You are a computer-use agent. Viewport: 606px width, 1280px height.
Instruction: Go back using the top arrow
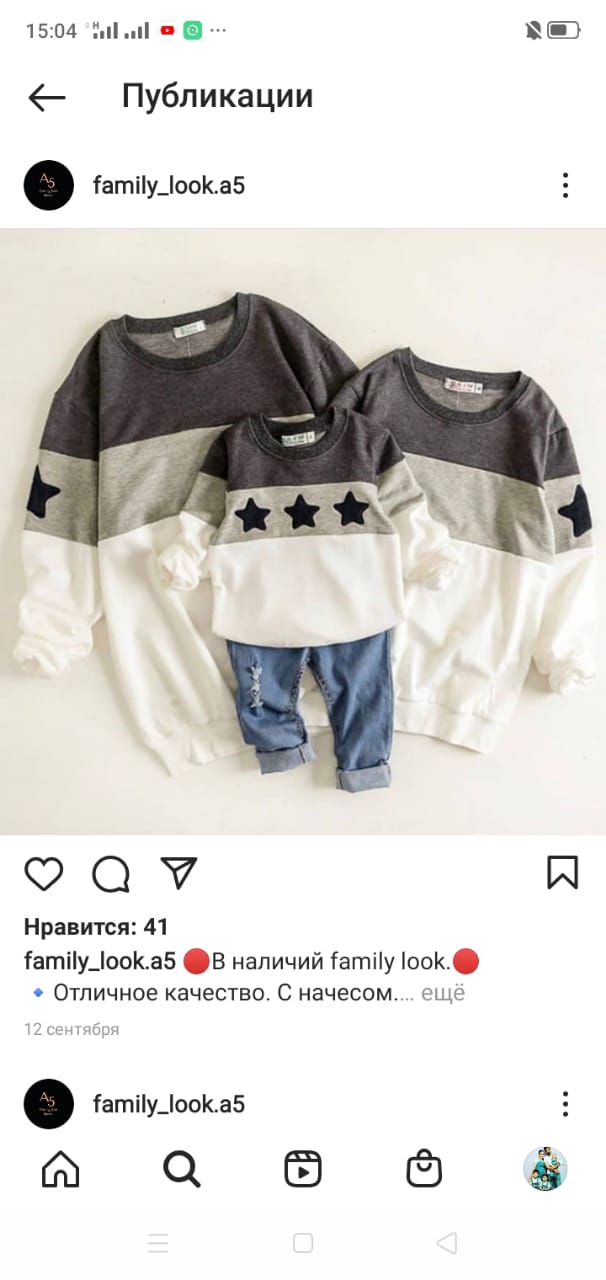coord(46,97)
